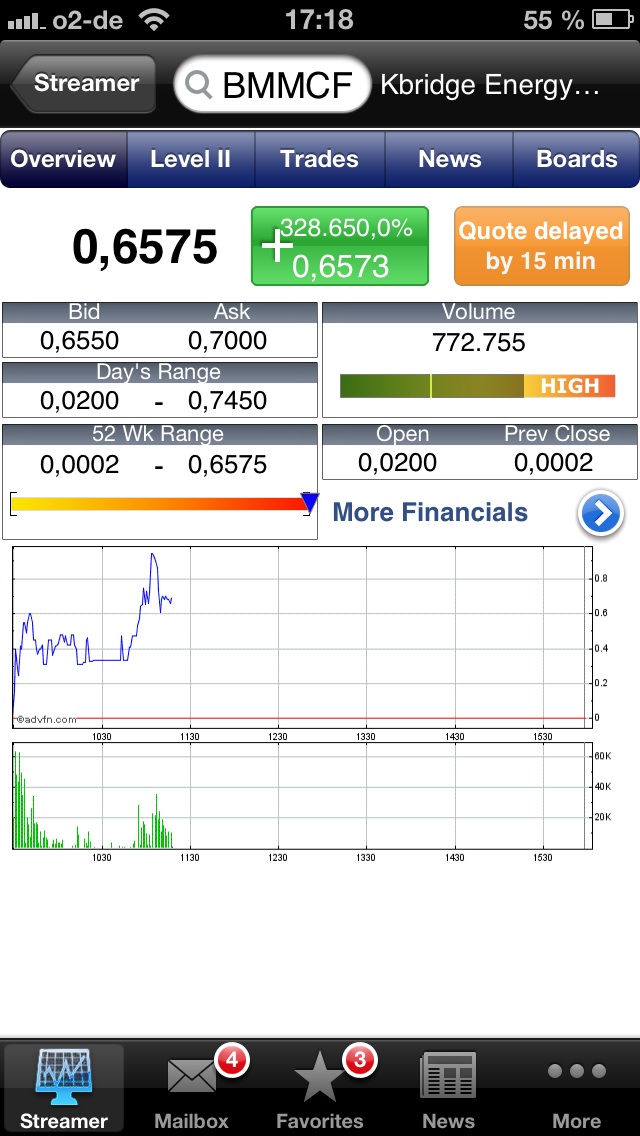Viewport: 640px width, 1136px height.
Task: Tap the blue arrow beside More Financials
Action: click(x=600, y=514)
